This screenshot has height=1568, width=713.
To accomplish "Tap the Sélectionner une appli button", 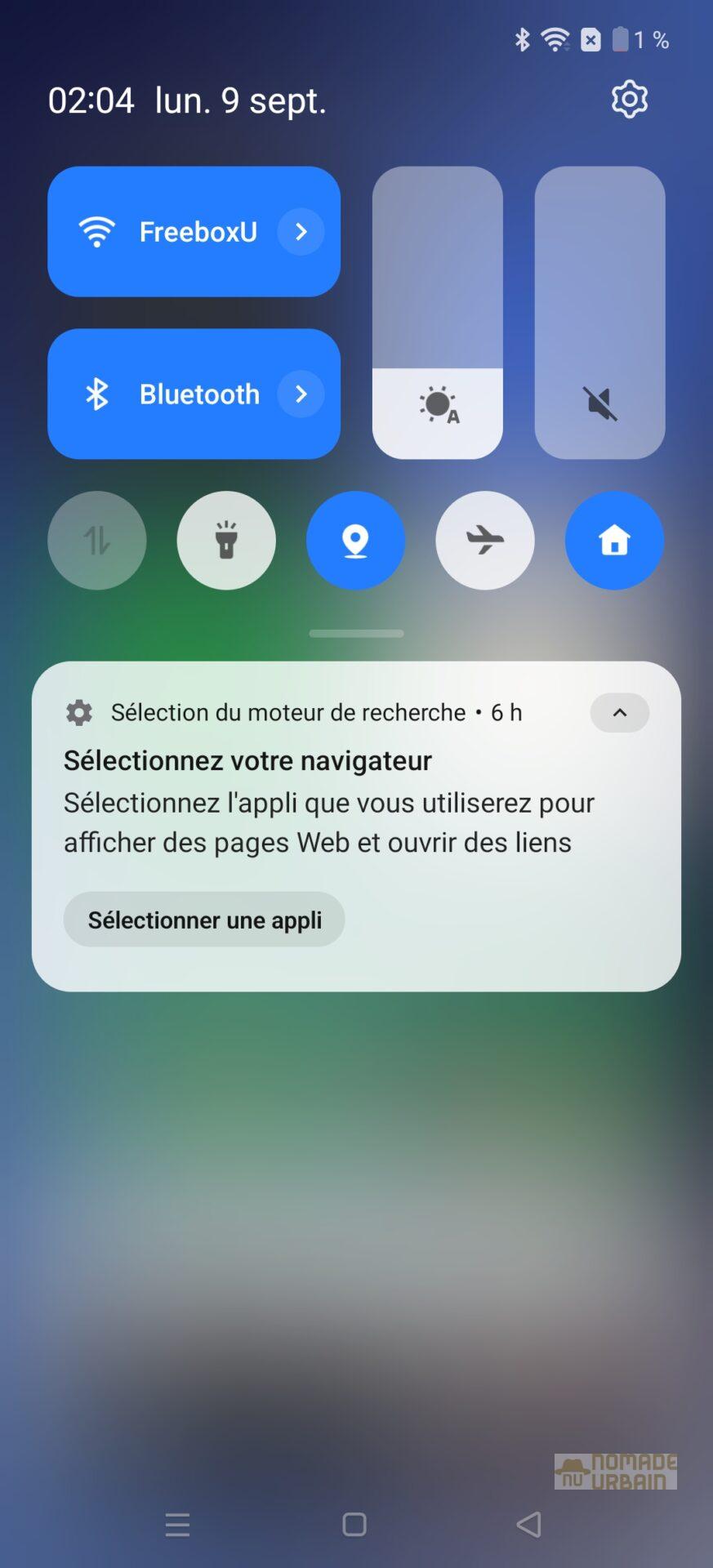I will 204,920.
